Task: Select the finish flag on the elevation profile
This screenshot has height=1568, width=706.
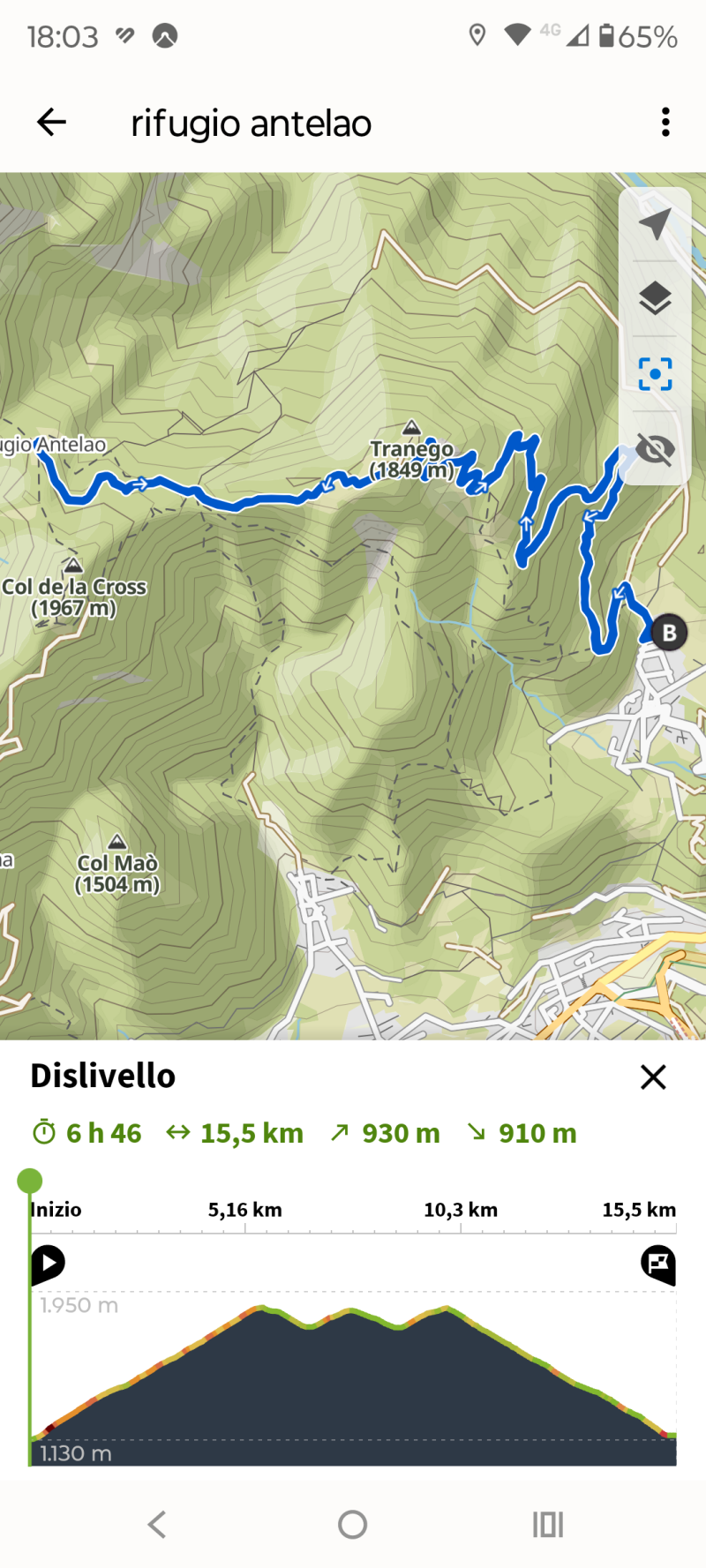Action: [658, 1264]
